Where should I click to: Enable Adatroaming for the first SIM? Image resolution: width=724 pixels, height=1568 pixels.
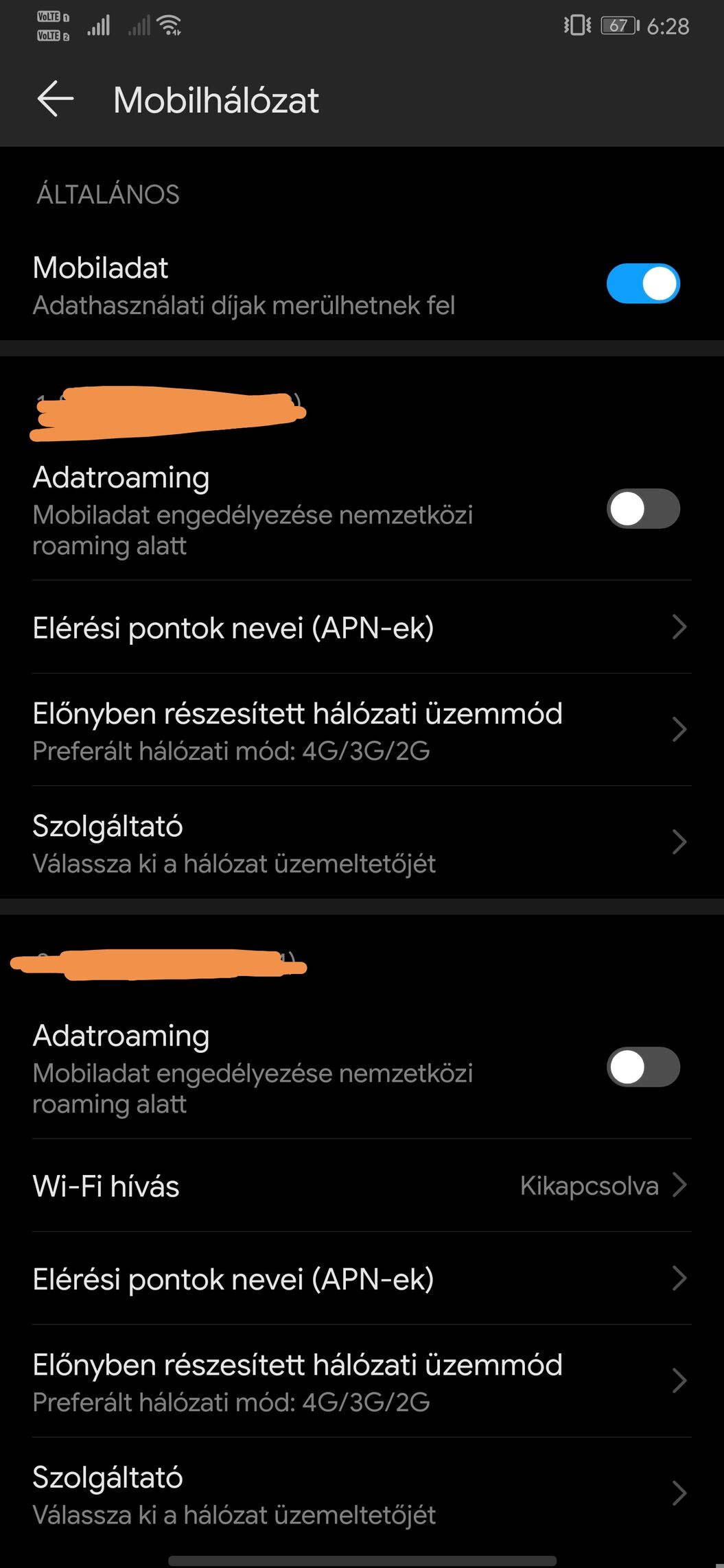coord(643,509)
